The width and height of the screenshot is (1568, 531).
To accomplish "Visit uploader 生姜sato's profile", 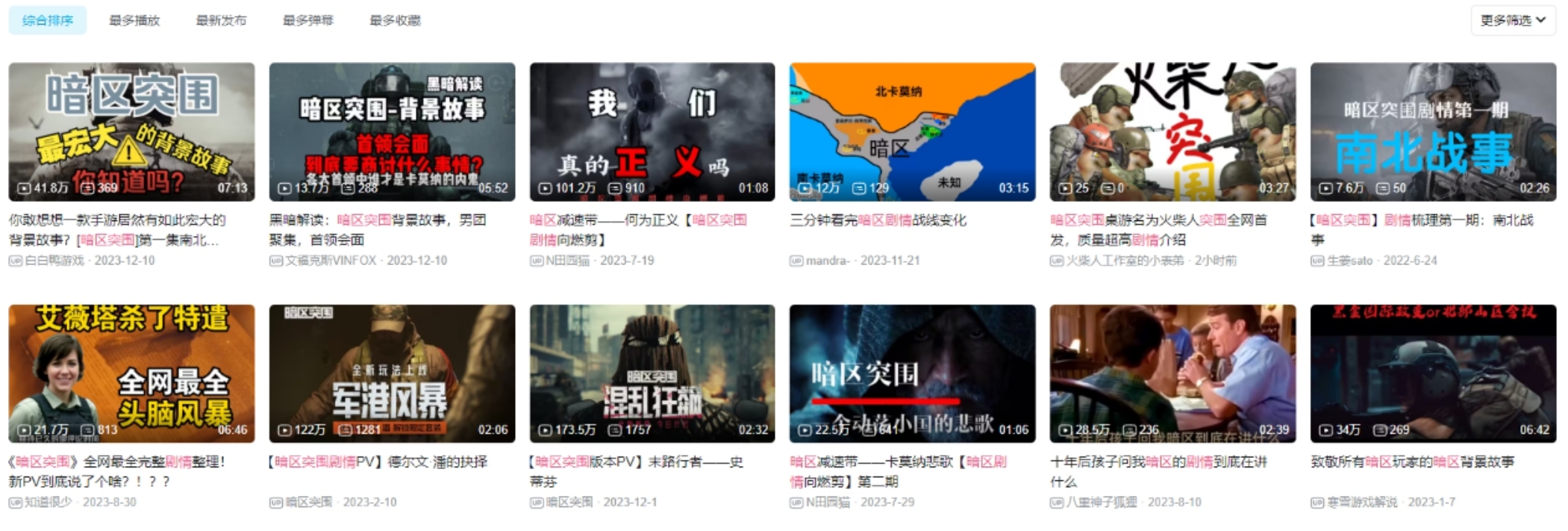I will pos(1349,261).
